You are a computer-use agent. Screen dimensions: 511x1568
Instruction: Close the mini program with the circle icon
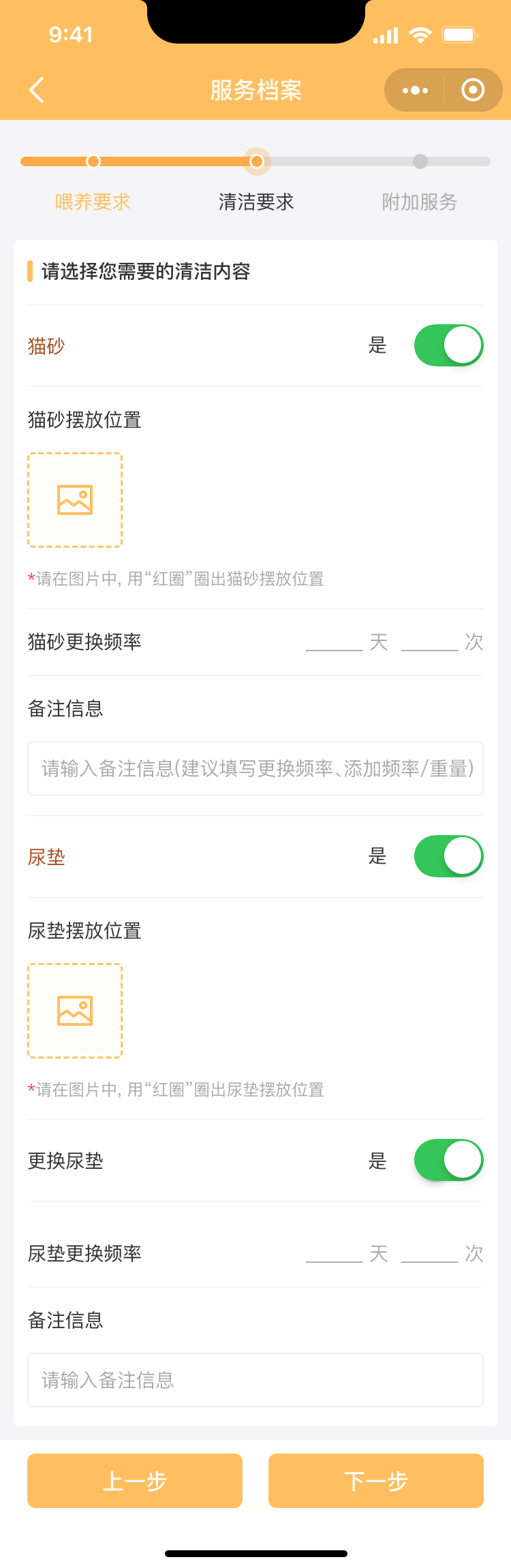click(473, 90)
